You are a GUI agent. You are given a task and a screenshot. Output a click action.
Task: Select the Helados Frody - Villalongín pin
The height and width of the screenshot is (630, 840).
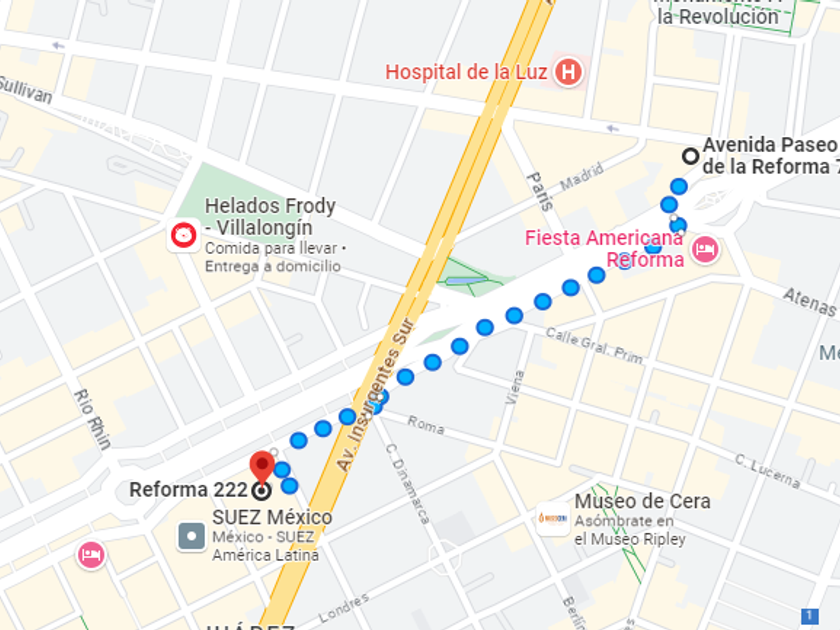click(x=183, y=236)
